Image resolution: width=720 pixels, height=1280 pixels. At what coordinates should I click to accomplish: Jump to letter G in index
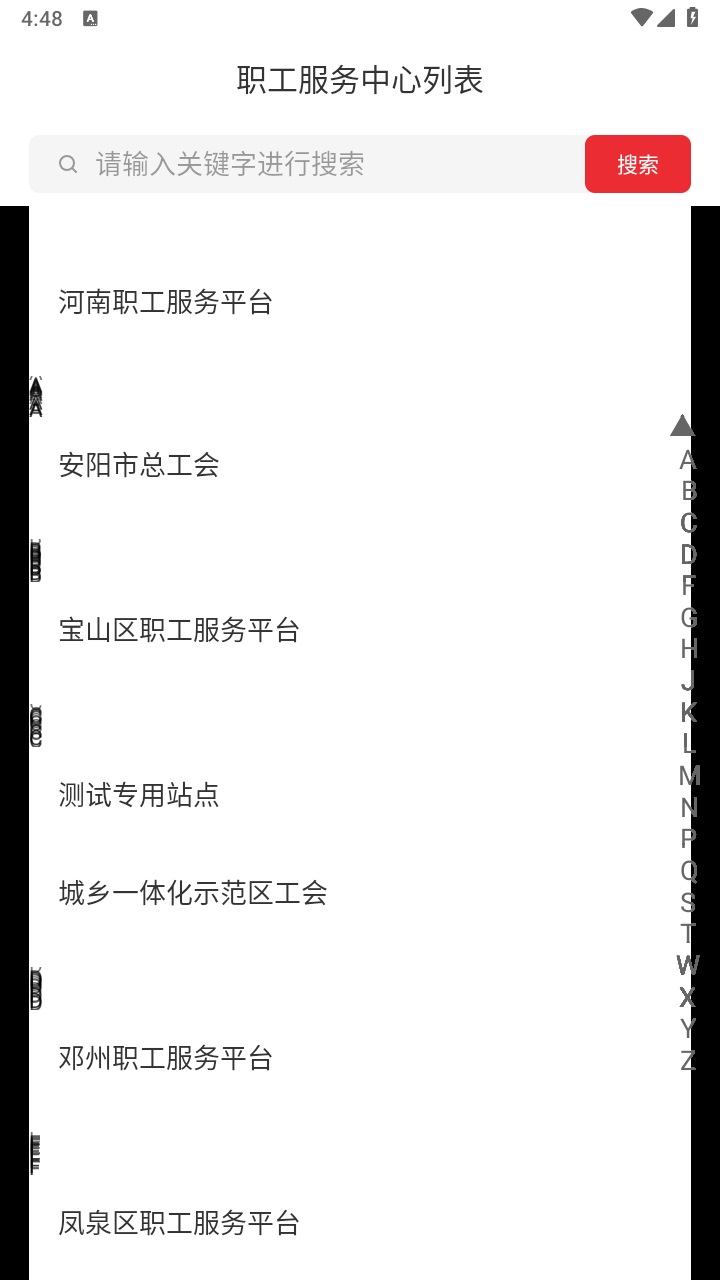(x=688, y=617)
